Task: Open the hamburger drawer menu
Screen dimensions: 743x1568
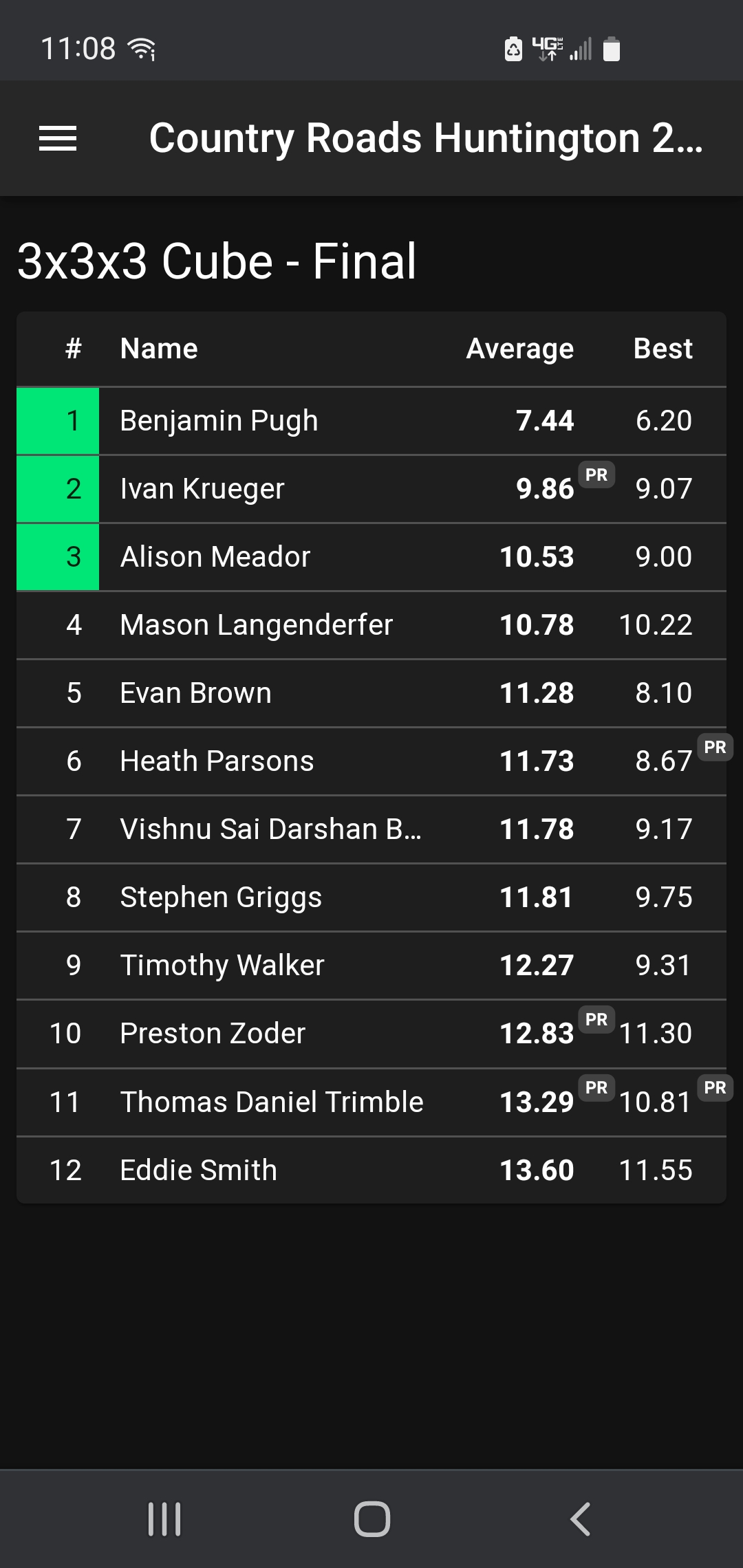Action: pos(58,138)
